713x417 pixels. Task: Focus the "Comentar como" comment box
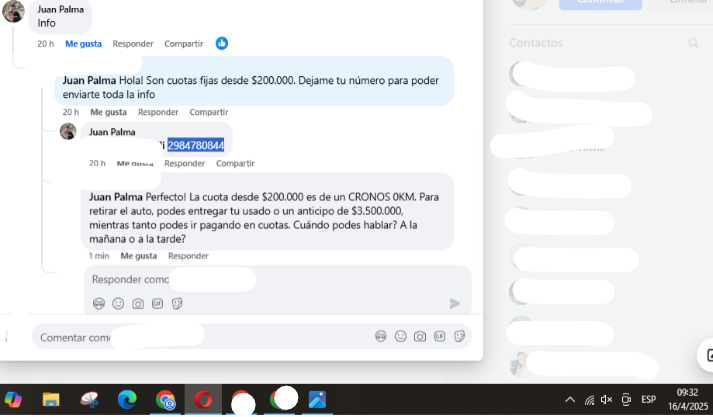tap(200, 337)
